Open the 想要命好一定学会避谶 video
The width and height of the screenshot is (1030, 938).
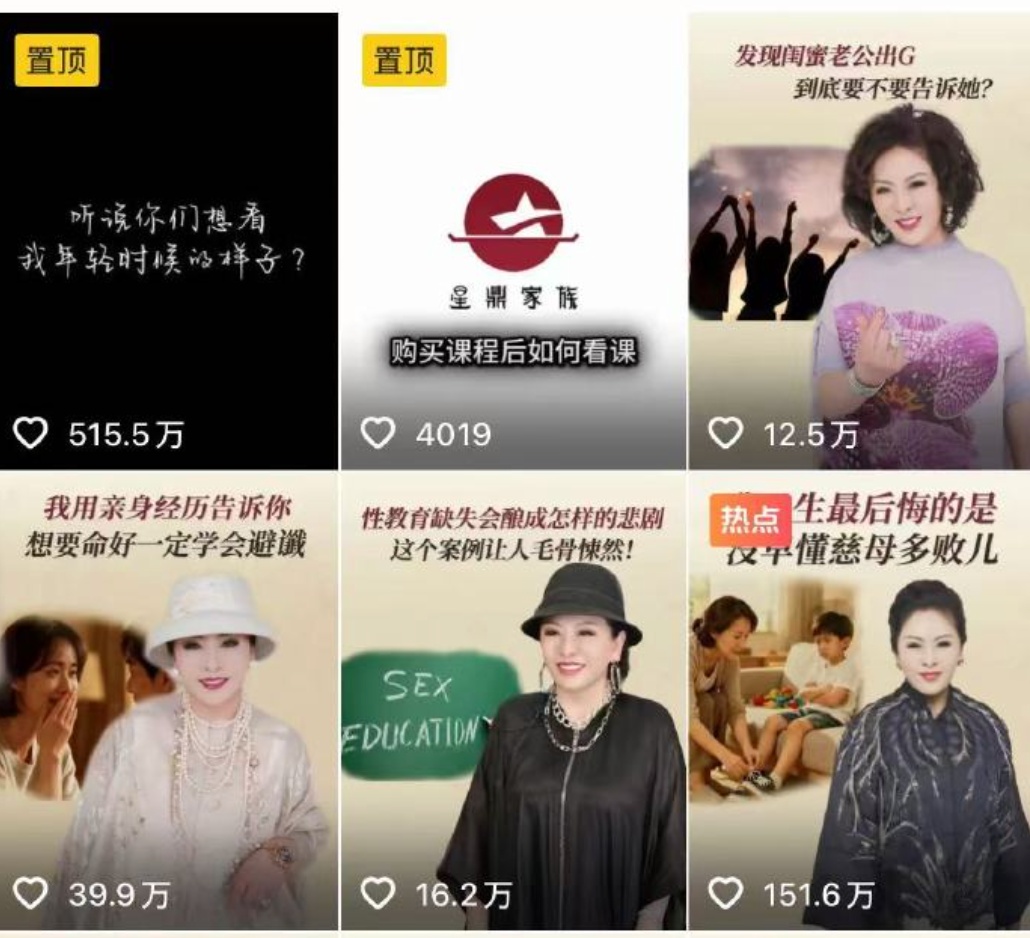click(x=168, y=700)
